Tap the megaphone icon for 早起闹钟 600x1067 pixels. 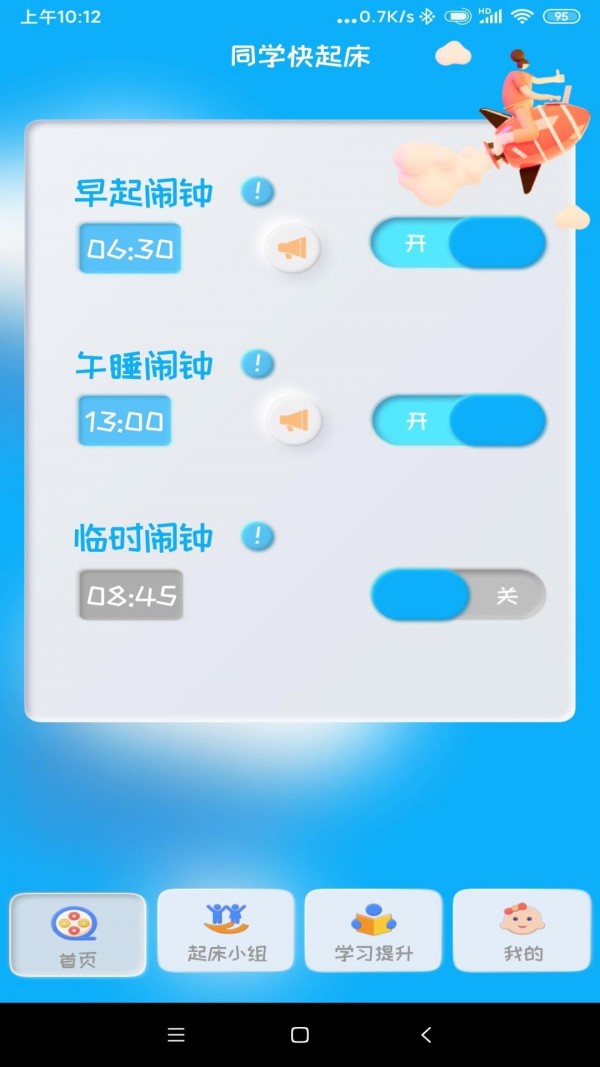tap(292, 248)
